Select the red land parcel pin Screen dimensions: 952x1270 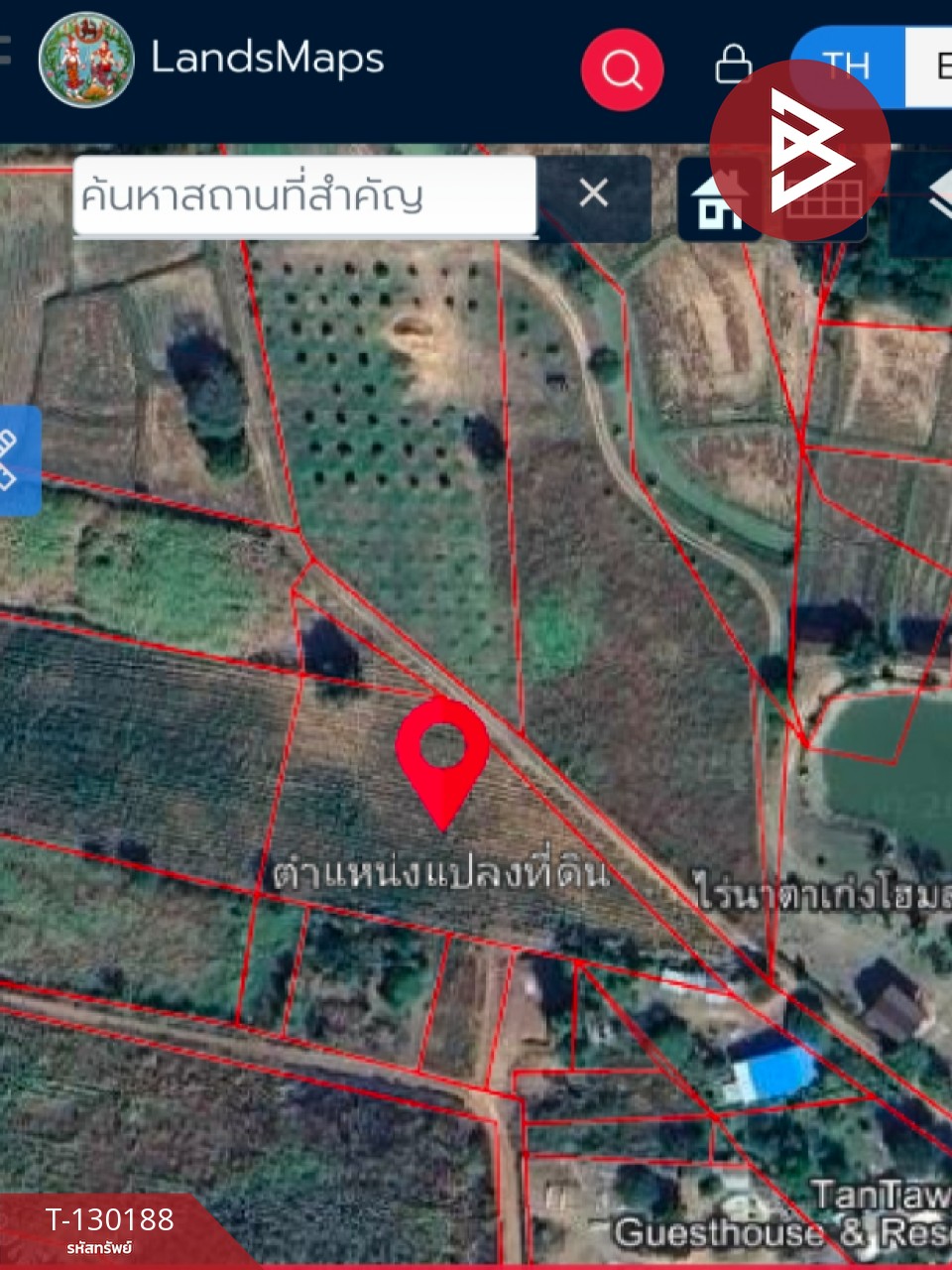(x=442, y=754)
